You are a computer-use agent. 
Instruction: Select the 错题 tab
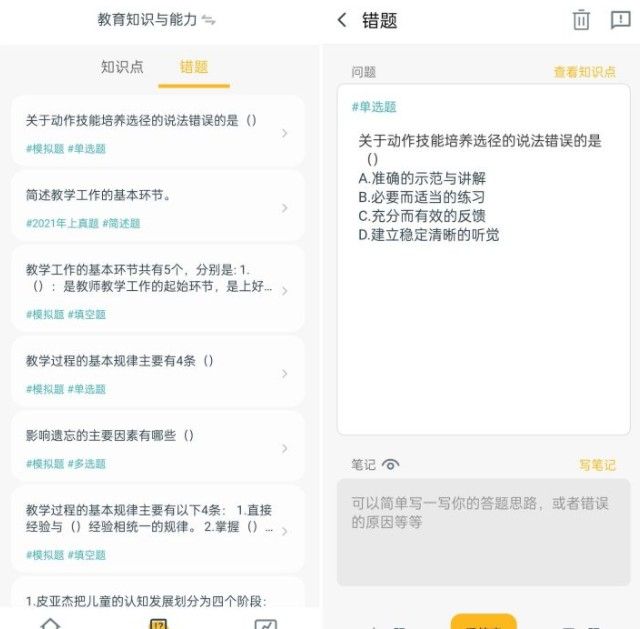point(194,67)
